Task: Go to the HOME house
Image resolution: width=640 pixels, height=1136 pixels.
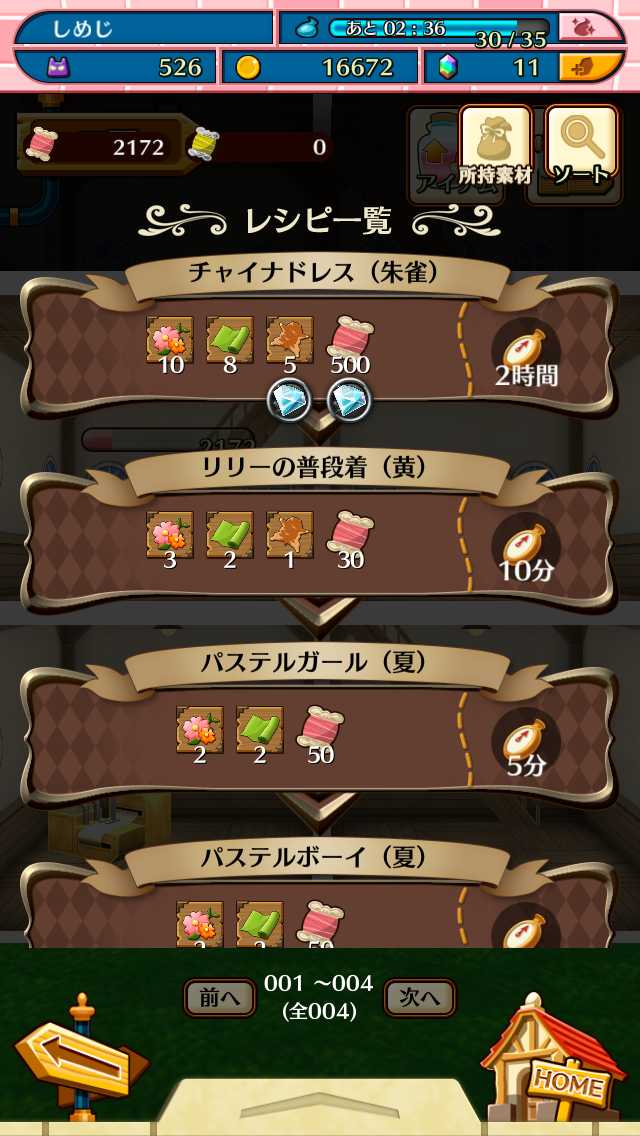Action: click(x=555, y=1062)
